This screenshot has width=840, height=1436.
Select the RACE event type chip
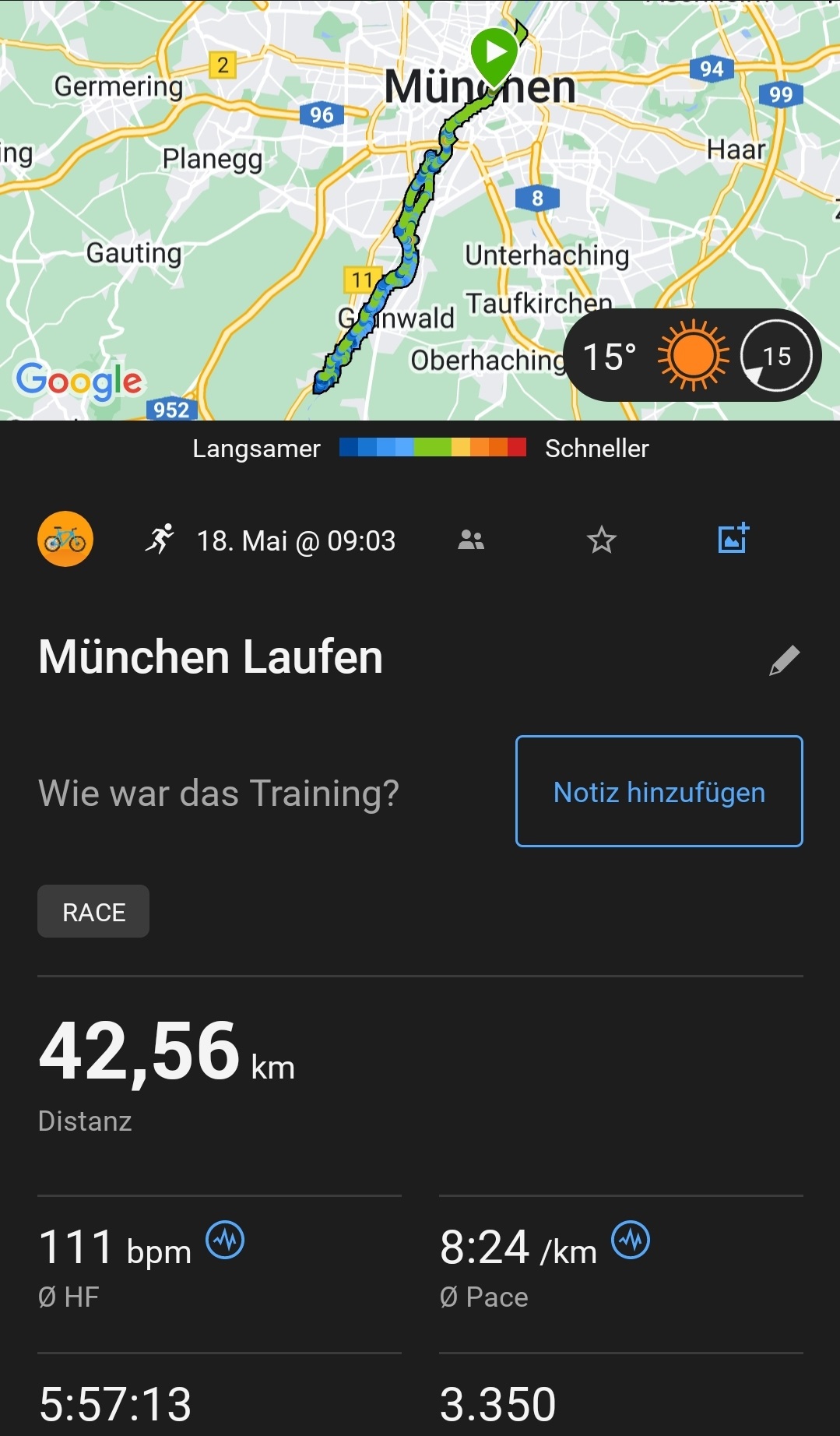coord(93,911)
